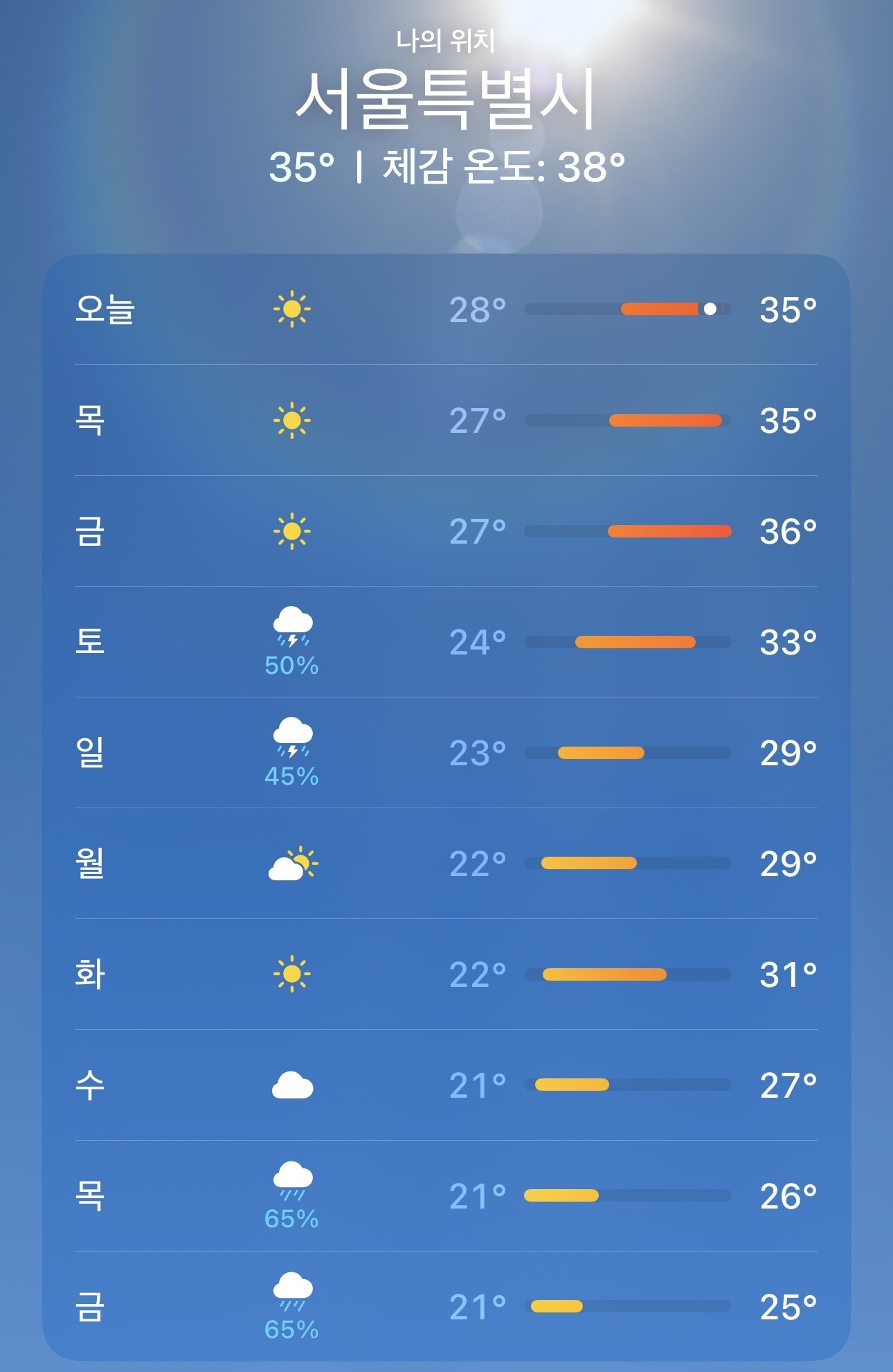Open the 금 row with high 36°

tap(447, 531)
